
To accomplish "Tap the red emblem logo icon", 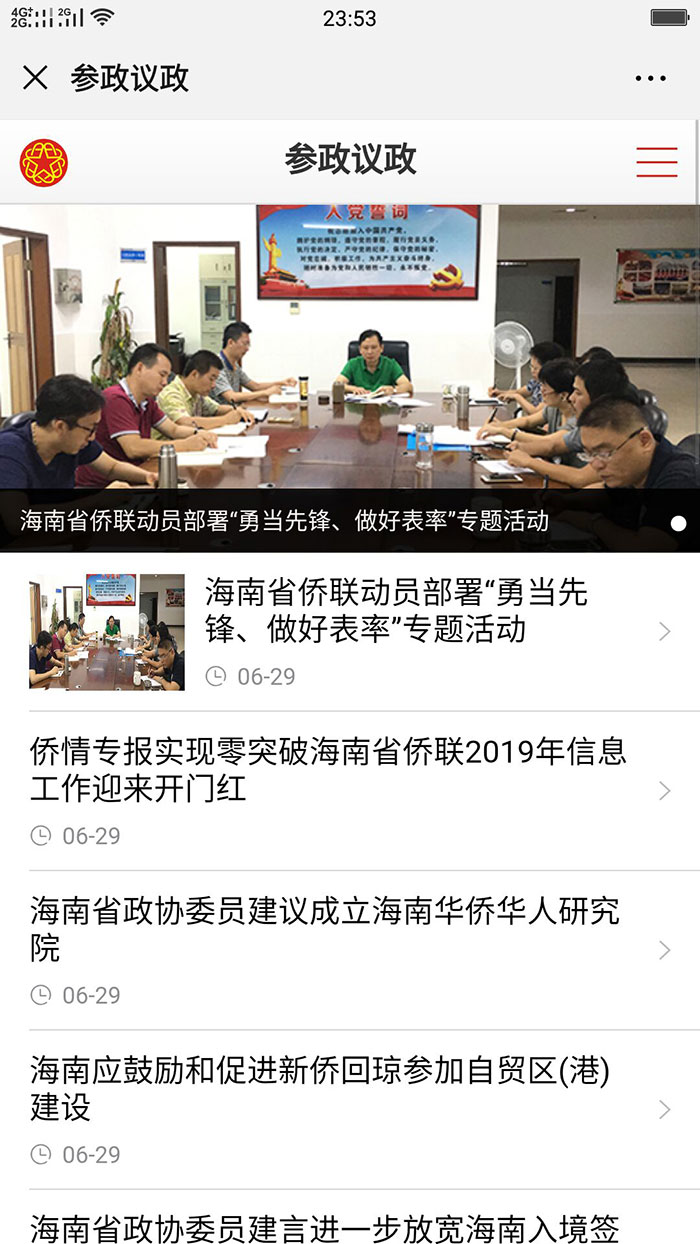I will pos(44,162).
